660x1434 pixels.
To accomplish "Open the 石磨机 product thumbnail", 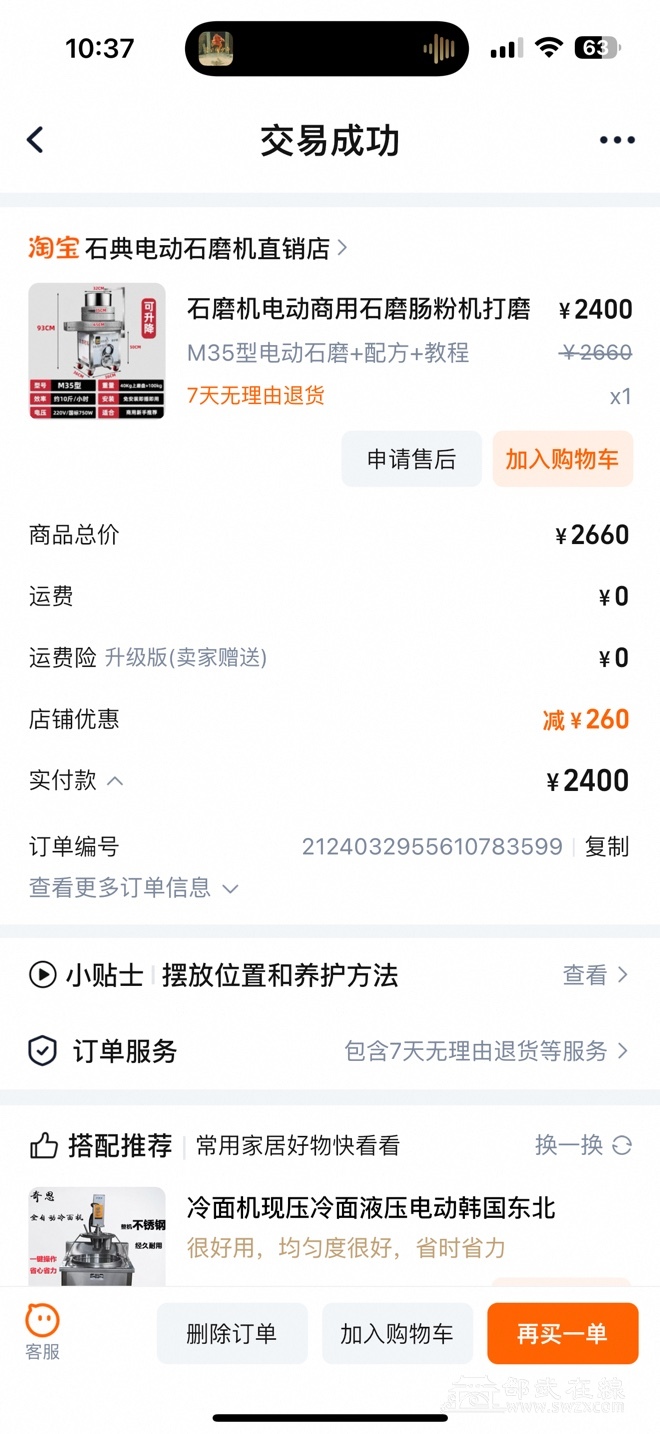I will [97, 351].
